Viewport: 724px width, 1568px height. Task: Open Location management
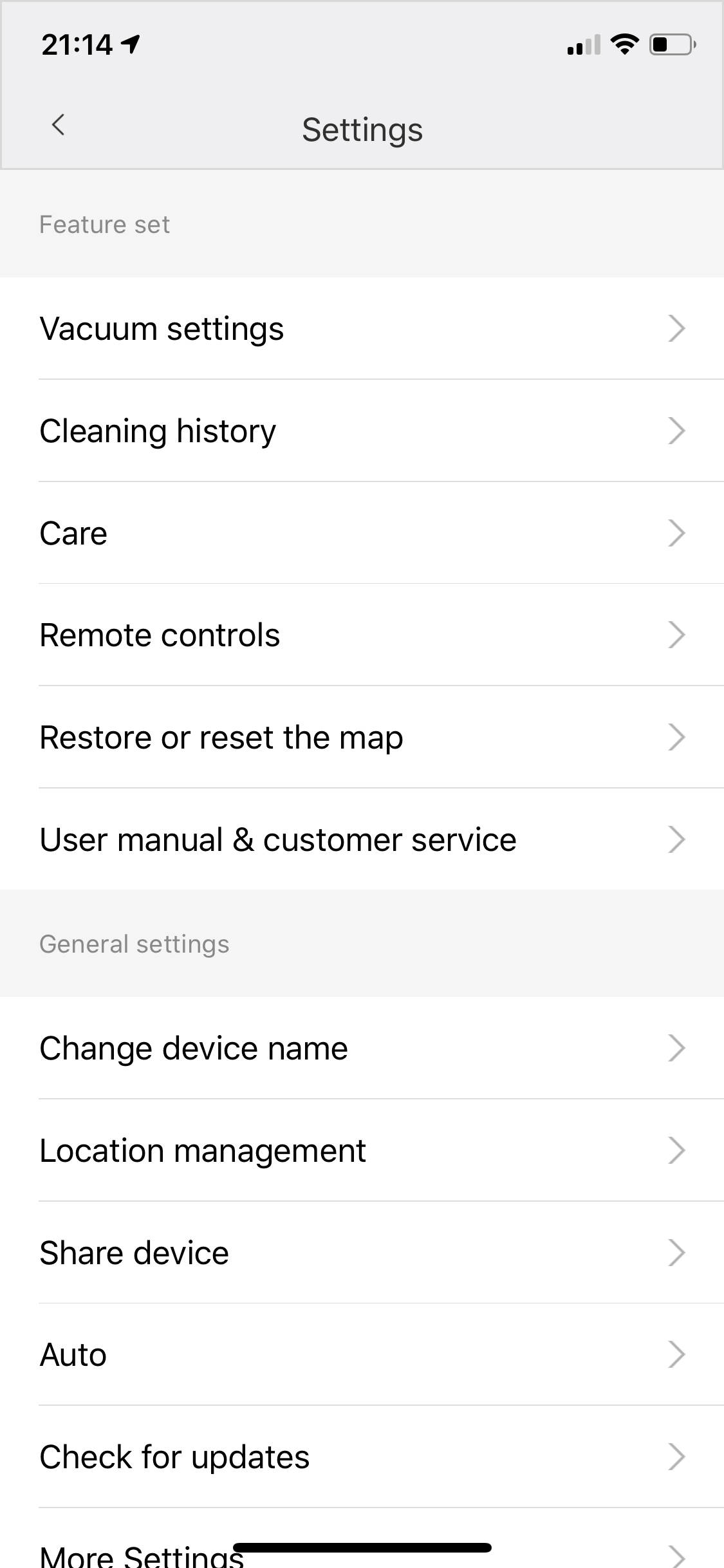coord(362,1151)
